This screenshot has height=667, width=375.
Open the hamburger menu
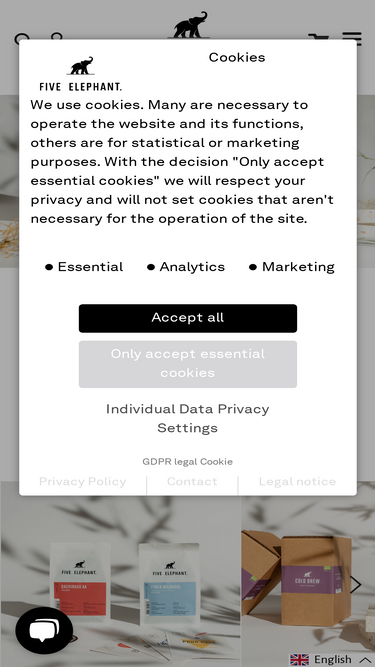352,38
